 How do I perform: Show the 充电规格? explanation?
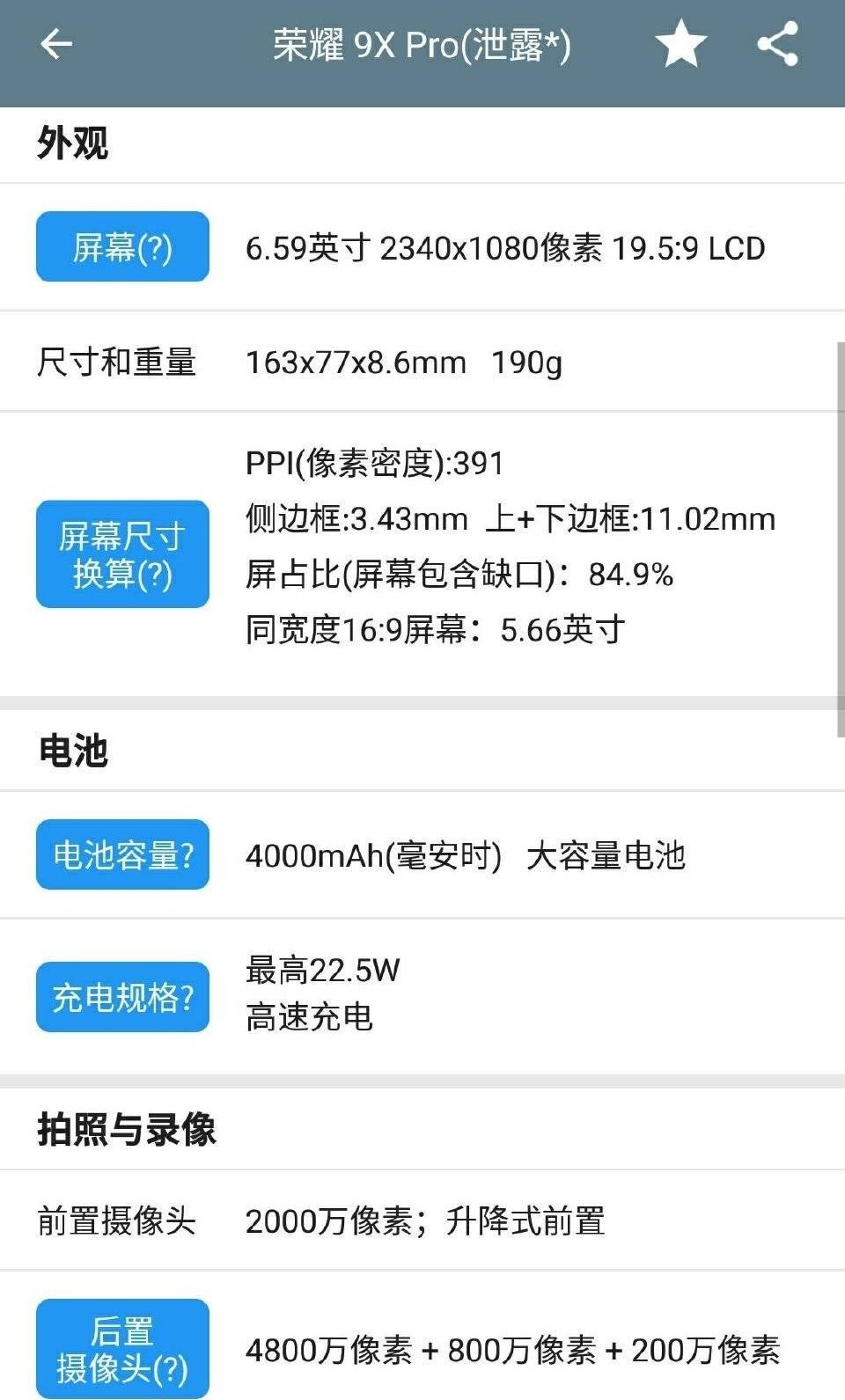[122, 997]
